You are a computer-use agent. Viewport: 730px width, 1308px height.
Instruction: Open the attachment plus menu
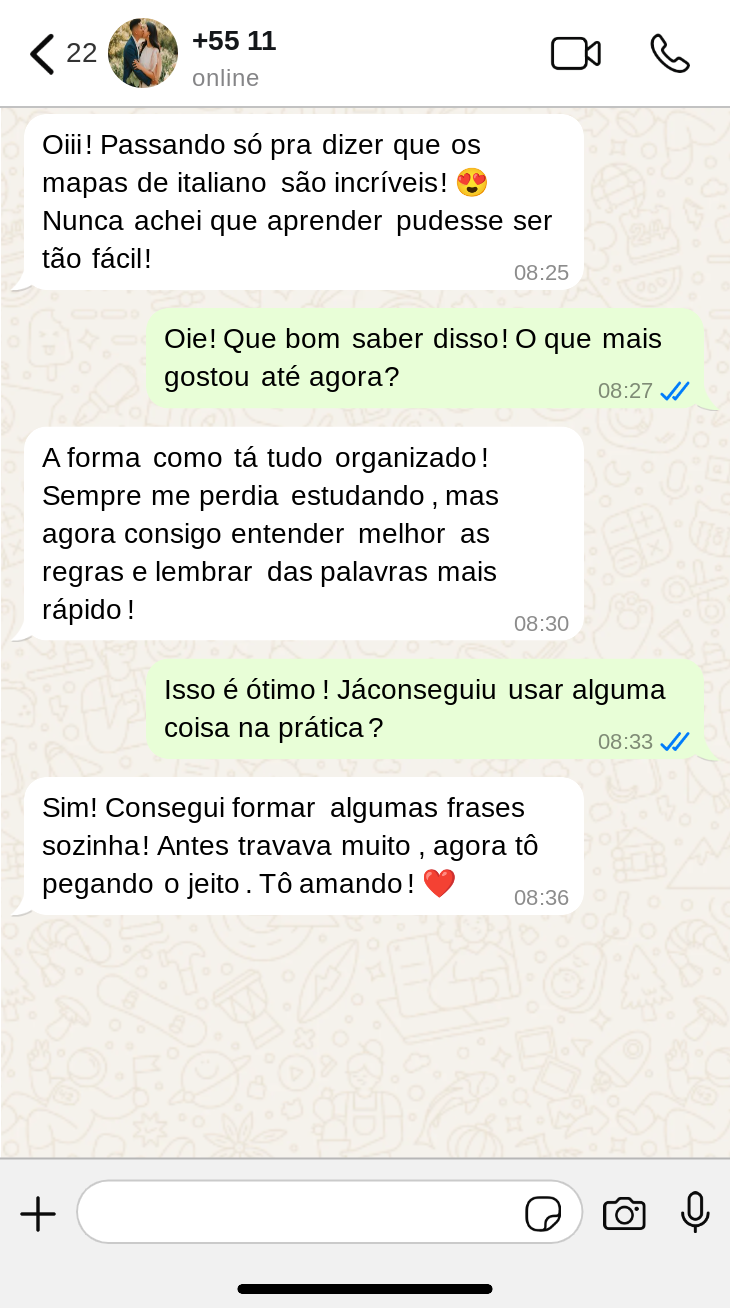point(38,1214)
